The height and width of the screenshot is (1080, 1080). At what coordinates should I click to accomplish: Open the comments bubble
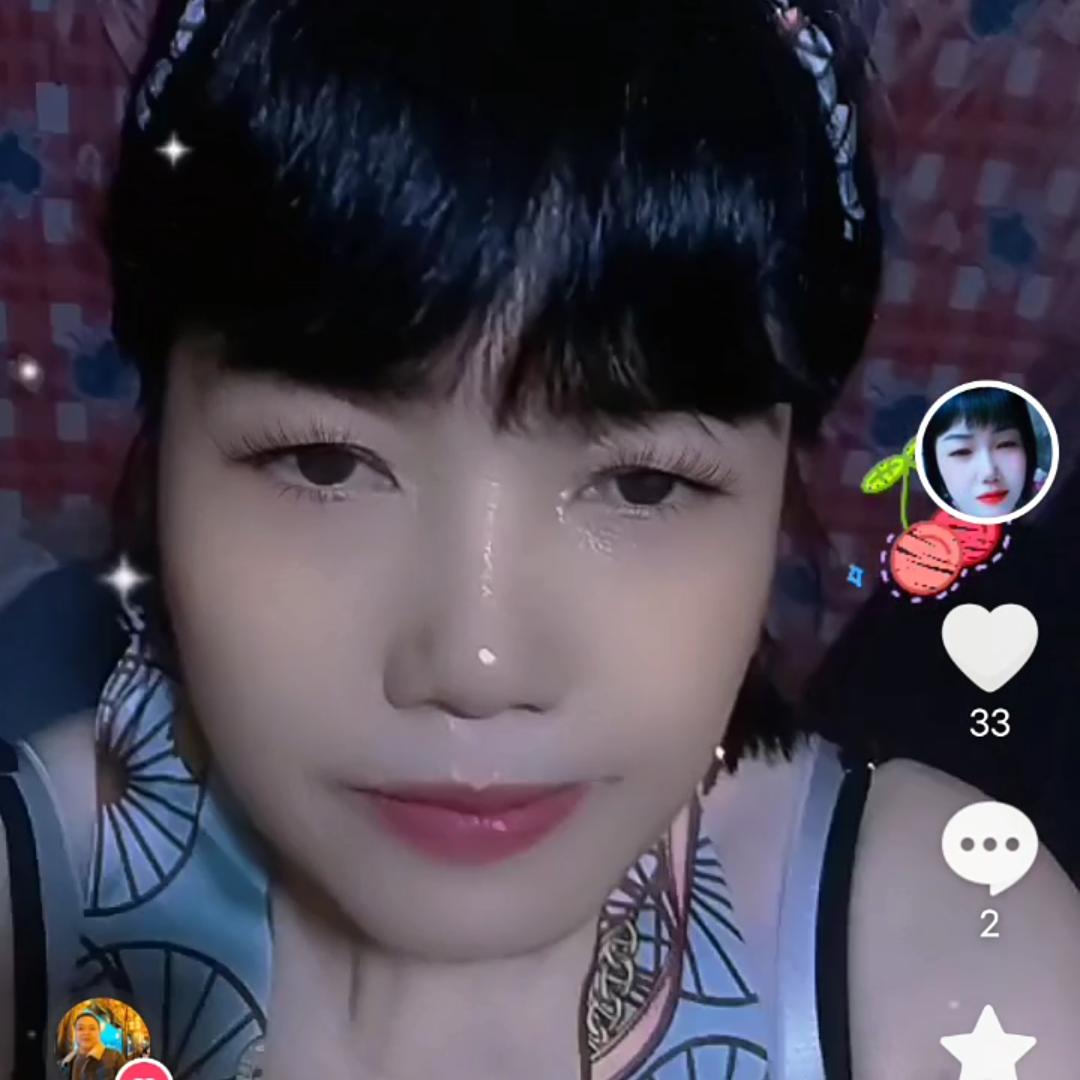pos(989,847)
